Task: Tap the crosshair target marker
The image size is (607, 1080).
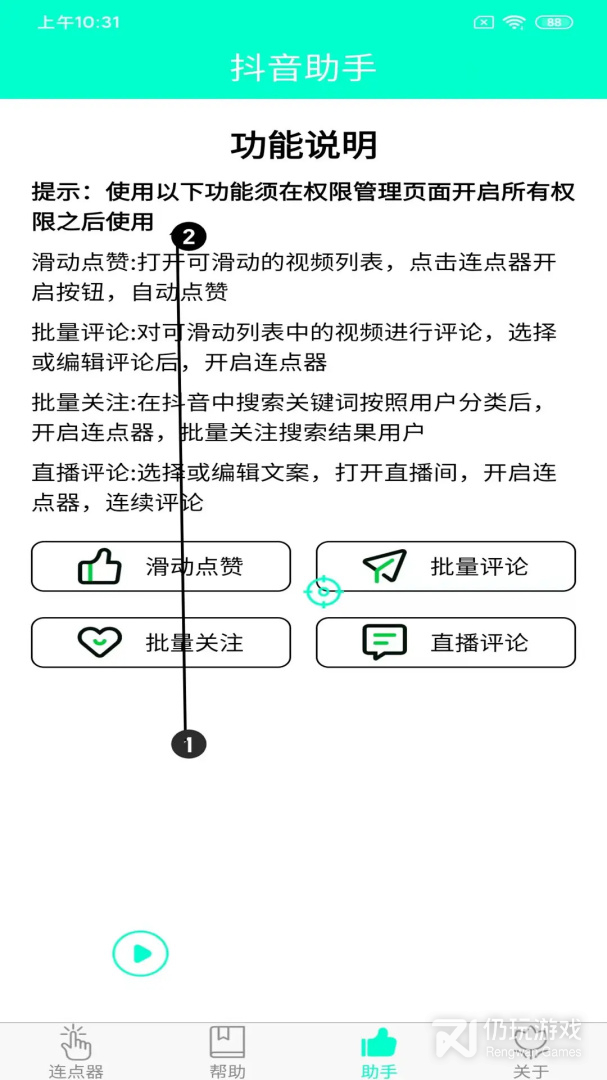Action: pyautogui.click(x=323, y=591)
